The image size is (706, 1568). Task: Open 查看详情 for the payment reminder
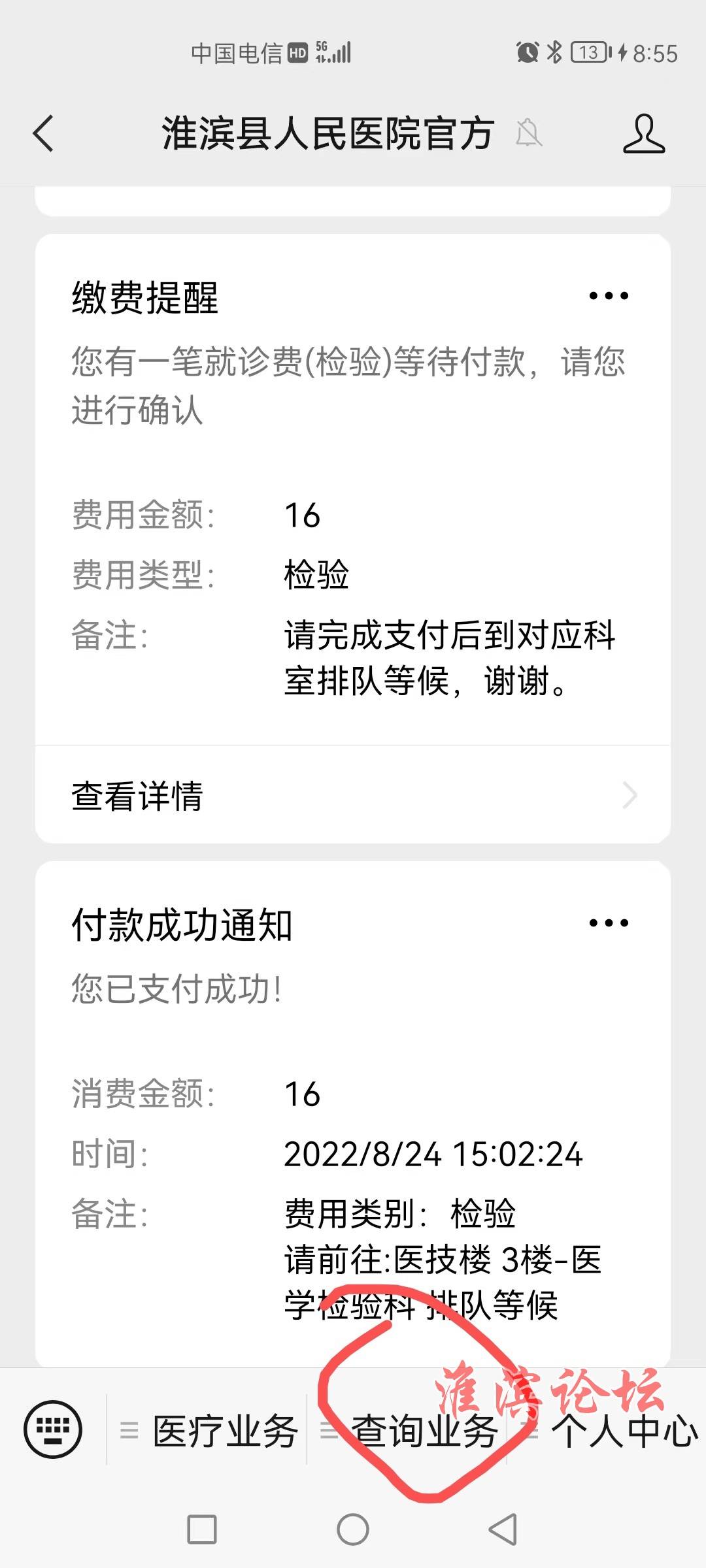(353, 795)
